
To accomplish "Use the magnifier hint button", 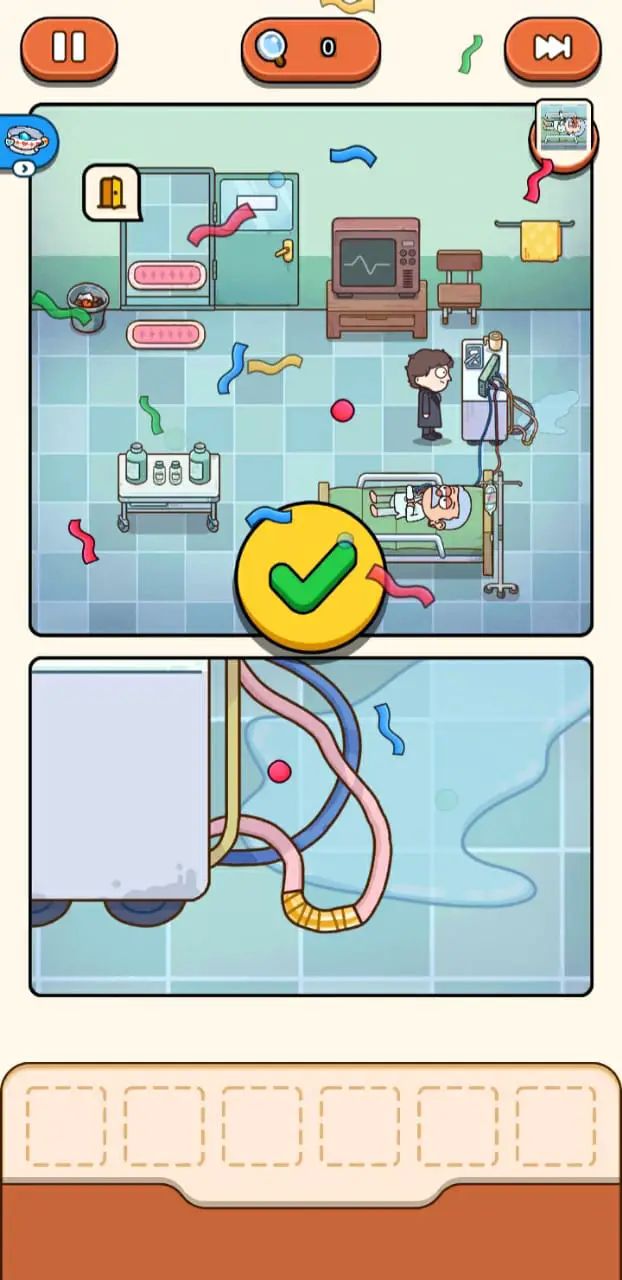I will 310,48.
